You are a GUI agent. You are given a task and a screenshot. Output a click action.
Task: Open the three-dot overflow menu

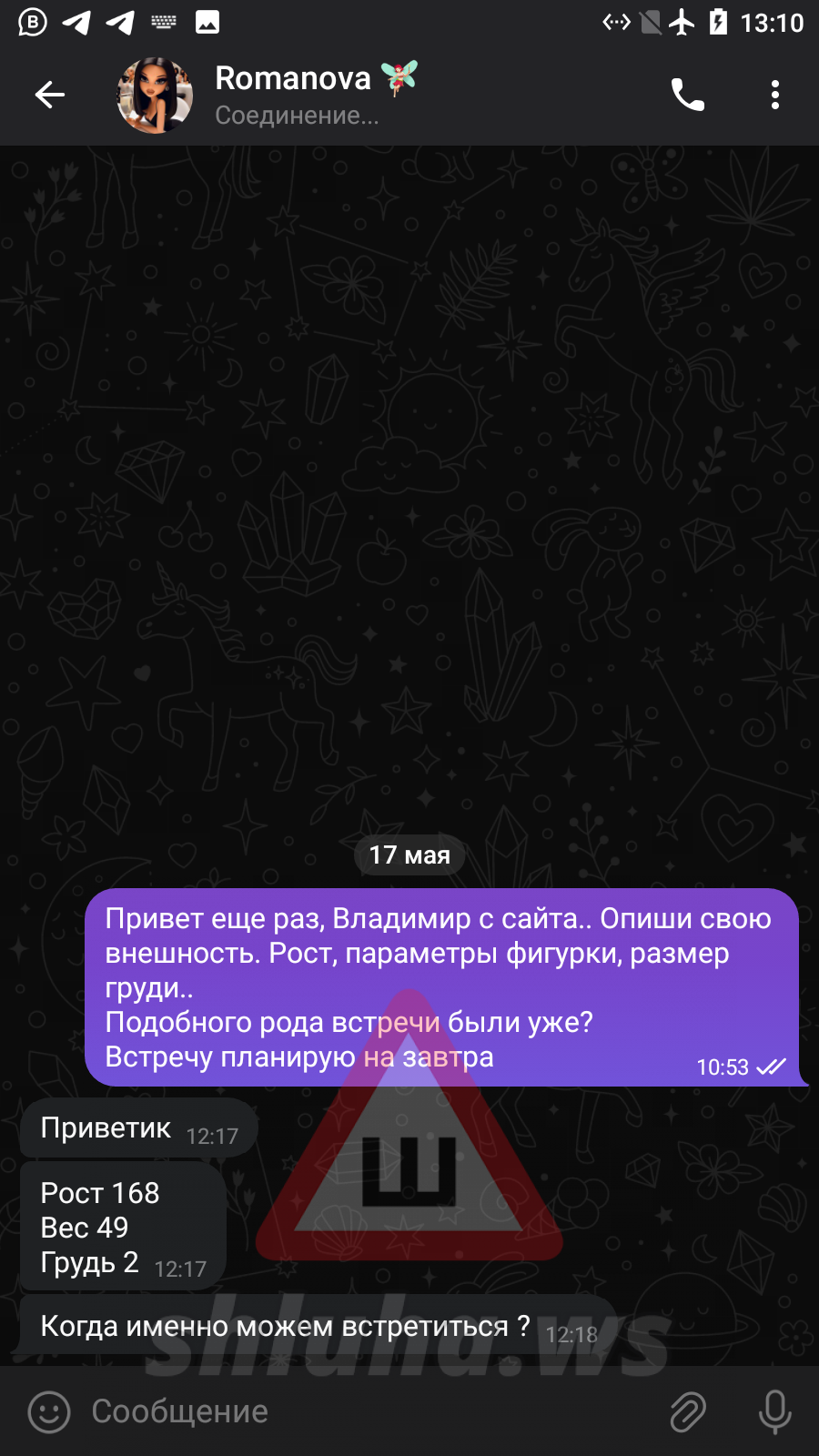tap(775, 95)
